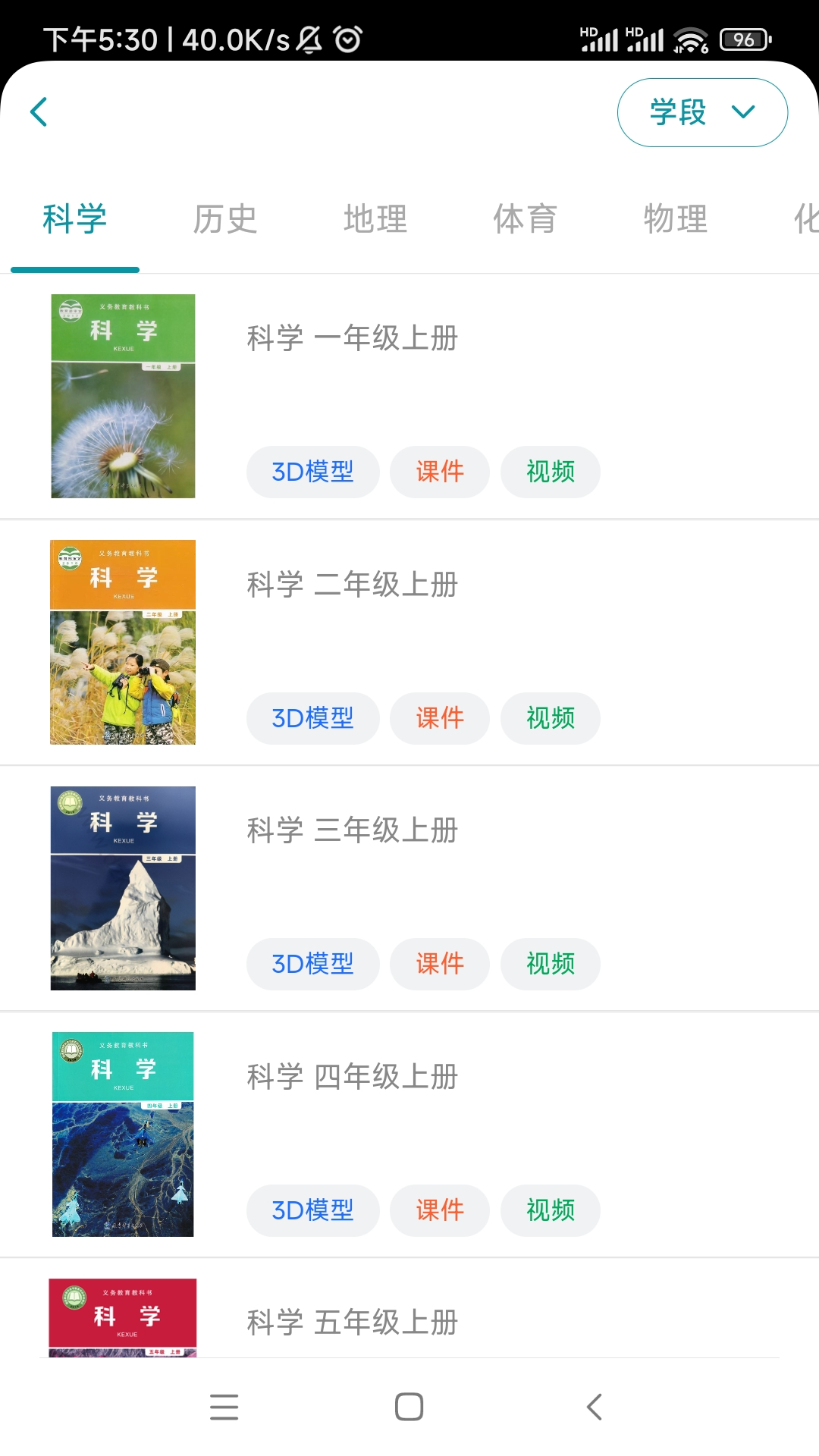
Task: Select 课件 for 科学 四年级上册
Action: pos(439,1210)
